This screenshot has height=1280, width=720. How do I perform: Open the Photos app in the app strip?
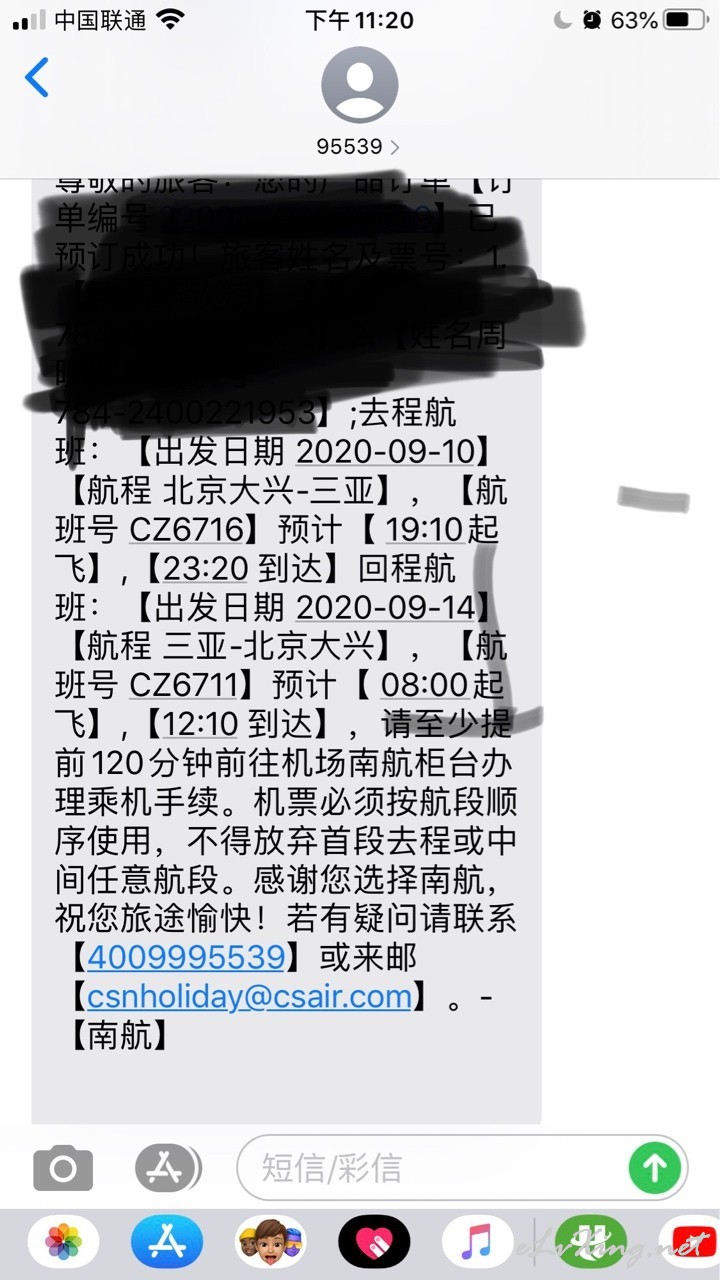tap(63, 1242)
